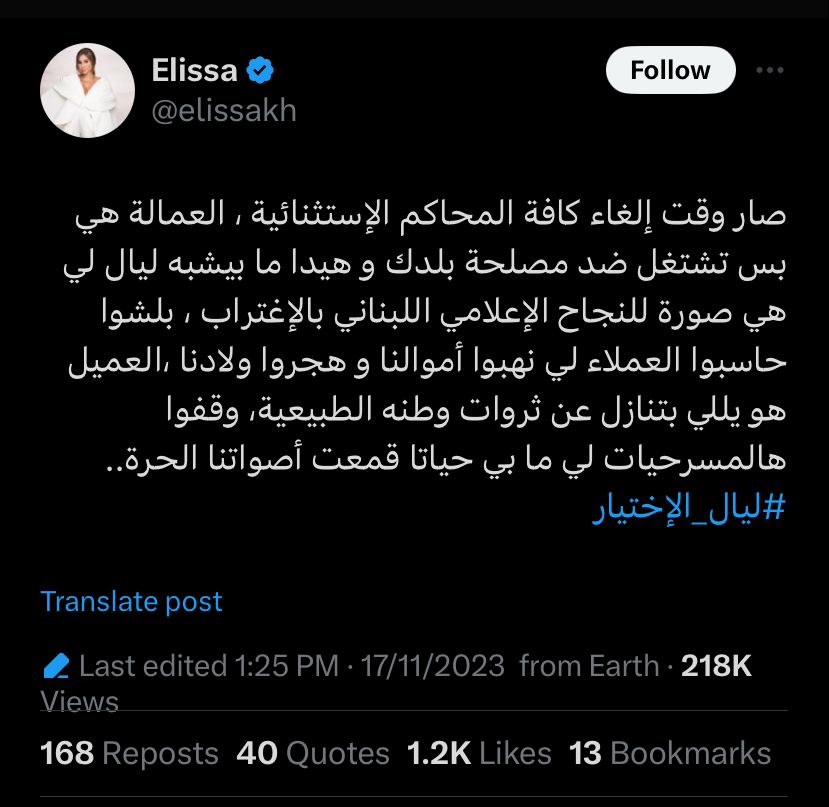View the 1.2K Likes list
This screenshot has height=807, width=829.
[x=479, y=753]
